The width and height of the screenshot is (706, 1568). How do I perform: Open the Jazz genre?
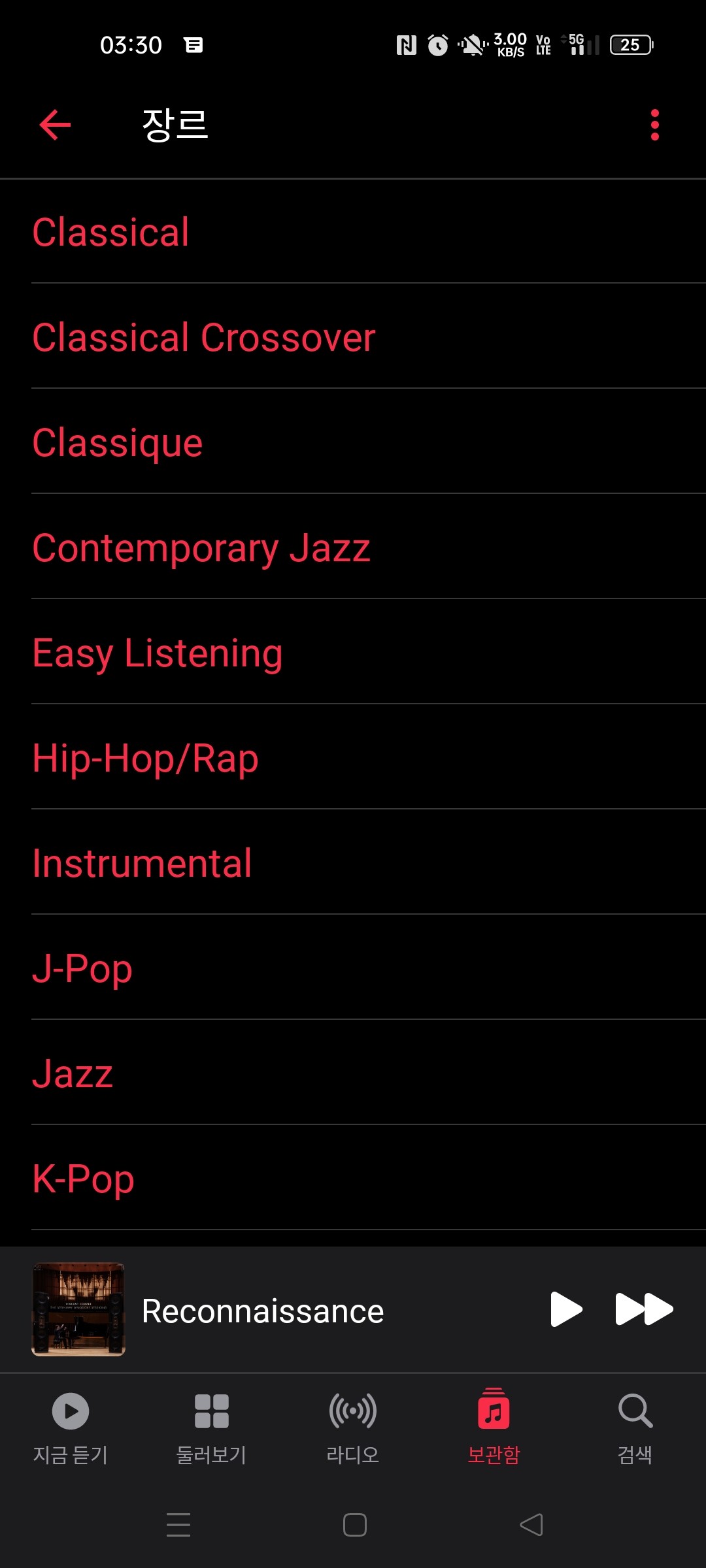click(x=73, y=1073)
